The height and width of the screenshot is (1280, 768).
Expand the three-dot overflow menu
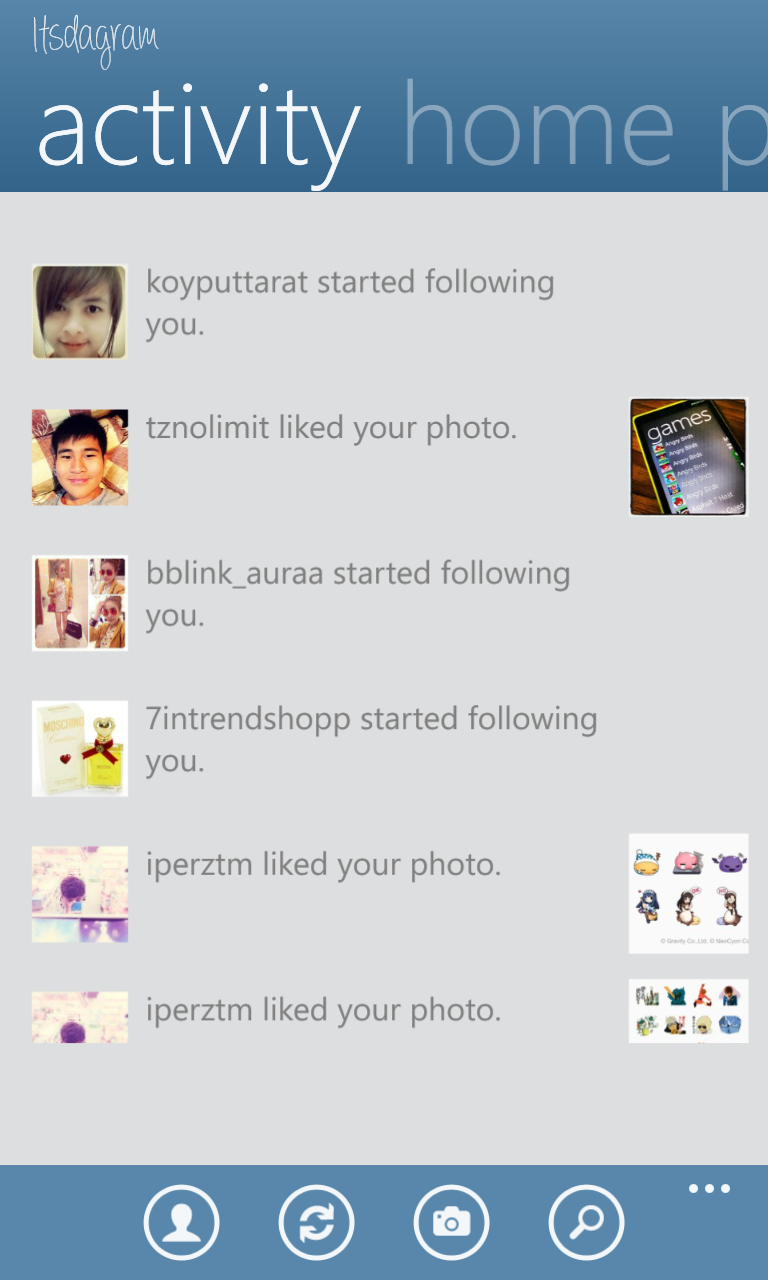(x=709, y=1189)
